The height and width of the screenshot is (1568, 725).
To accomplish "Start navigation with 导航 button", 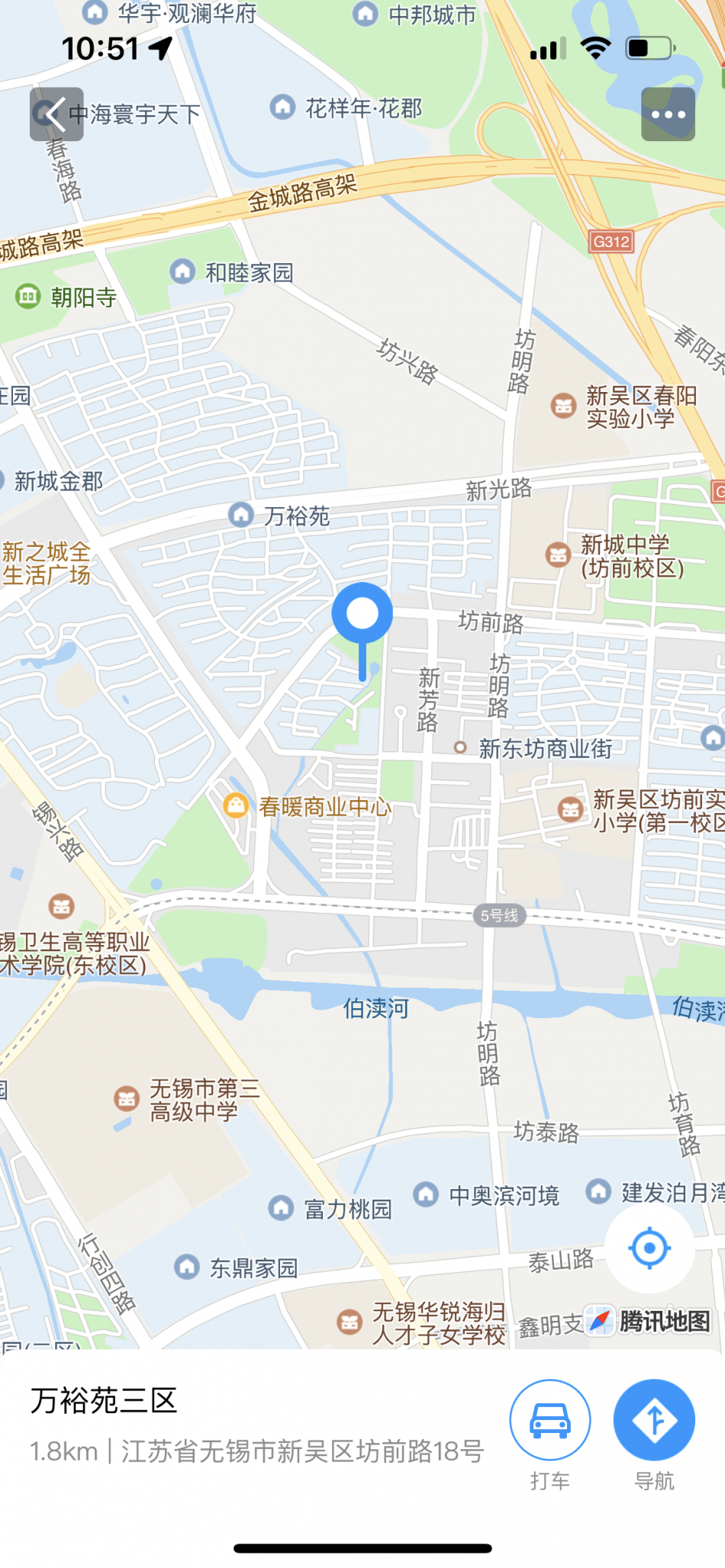I will (654, 1421).
